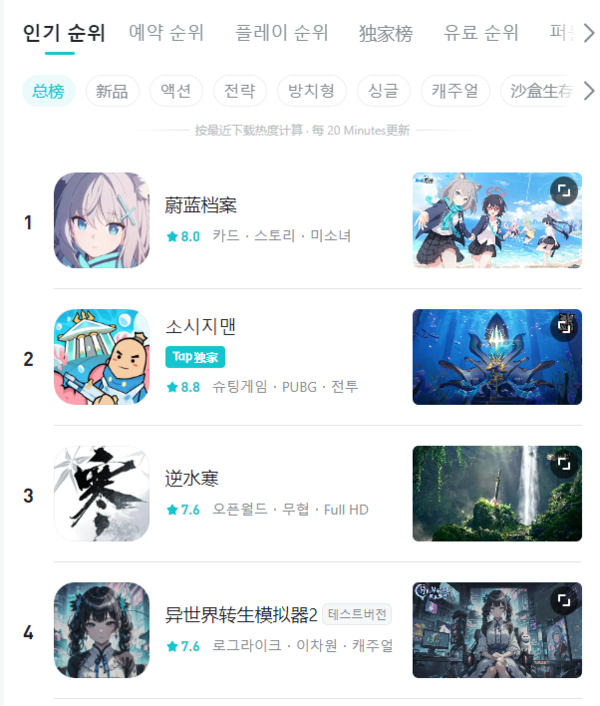This screenshot has height=706, width=600.
Task: Expand the 异世界转生模拟器2 preview image
Action: [x=564, y=600]
